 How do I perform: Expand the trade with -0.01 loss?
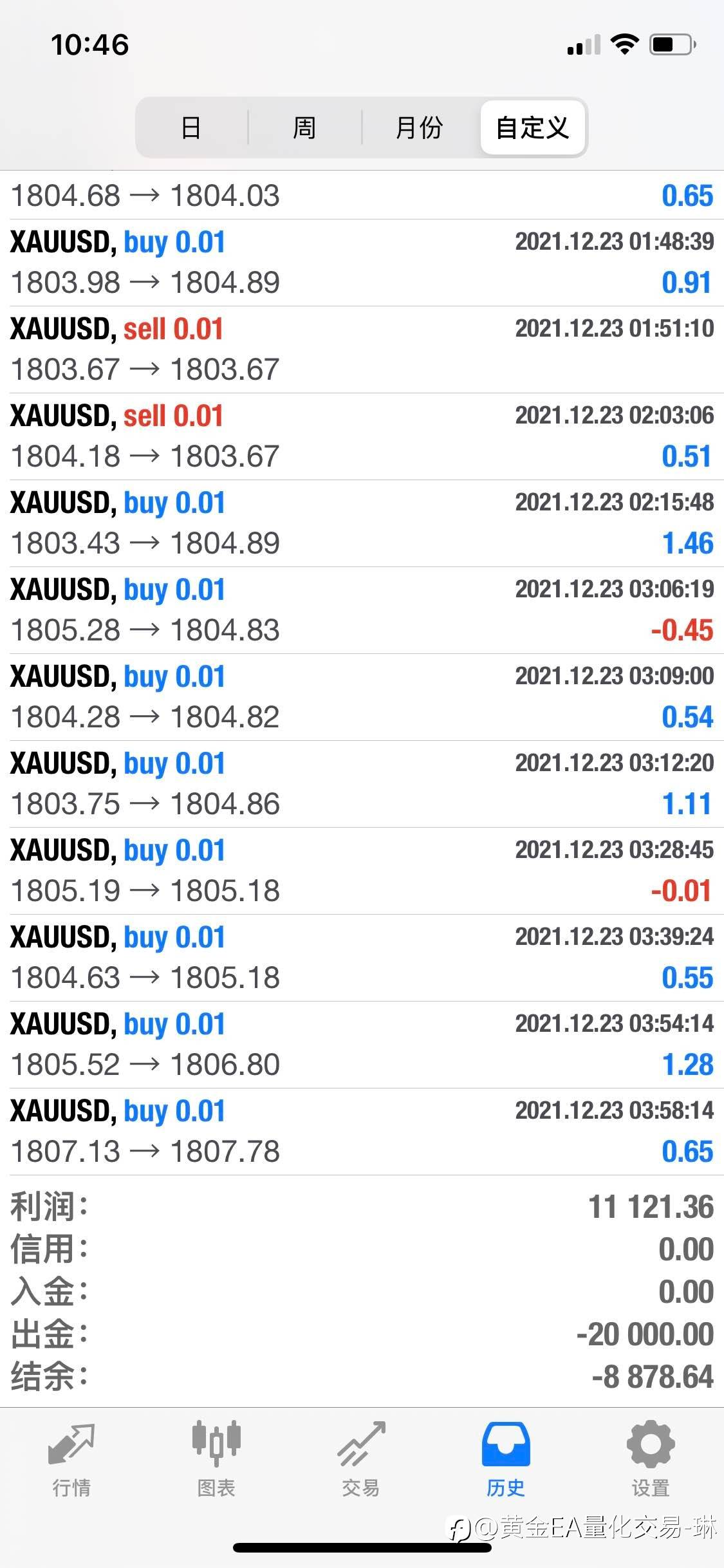coord(362,871)
